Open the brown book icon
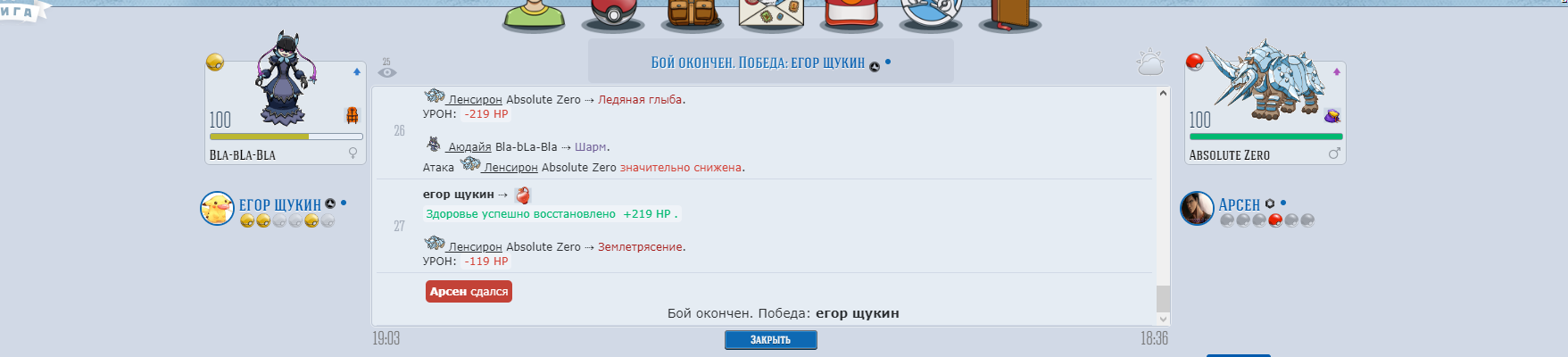The image size is (1568, 357). (x=1010, y=13)
